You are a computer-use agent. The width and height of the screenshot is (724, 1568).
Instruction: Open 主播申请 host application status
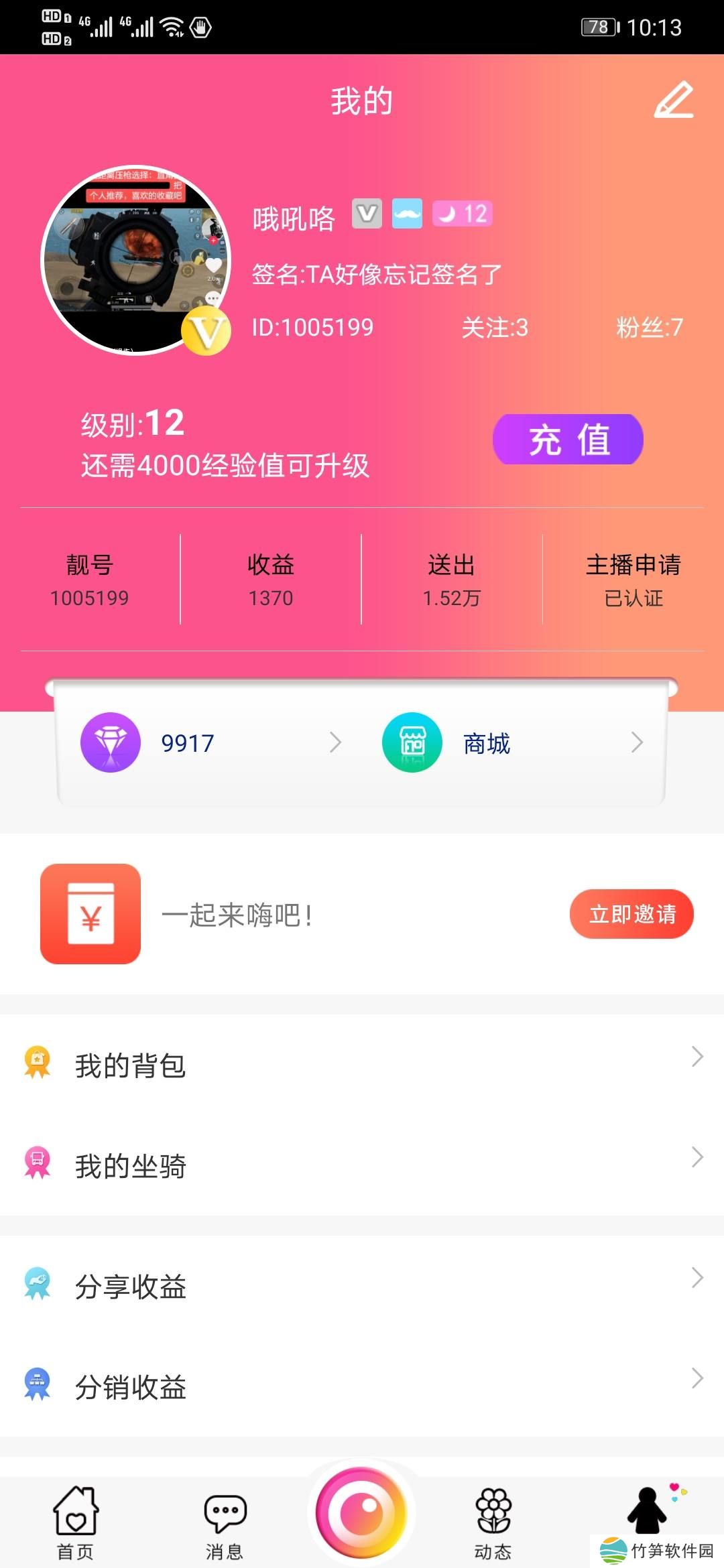pyautogui.click(x=633, y=580)
